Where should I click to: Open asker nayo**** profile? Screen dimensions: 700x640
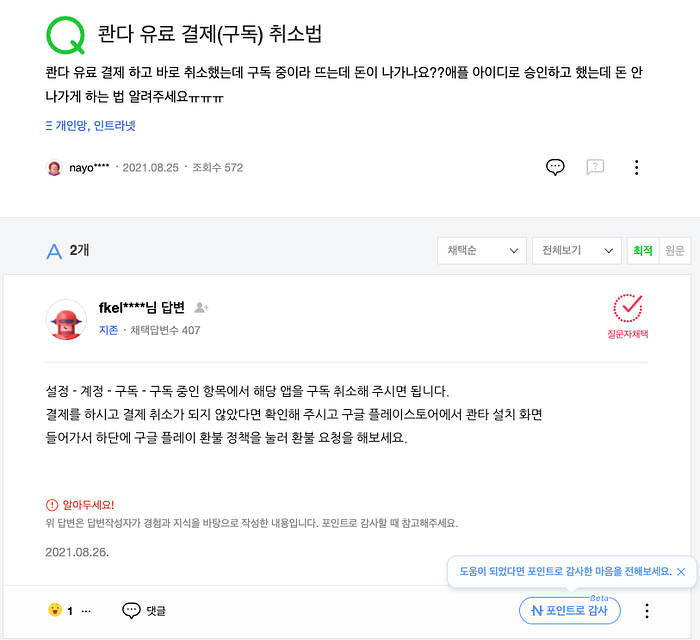89,168
